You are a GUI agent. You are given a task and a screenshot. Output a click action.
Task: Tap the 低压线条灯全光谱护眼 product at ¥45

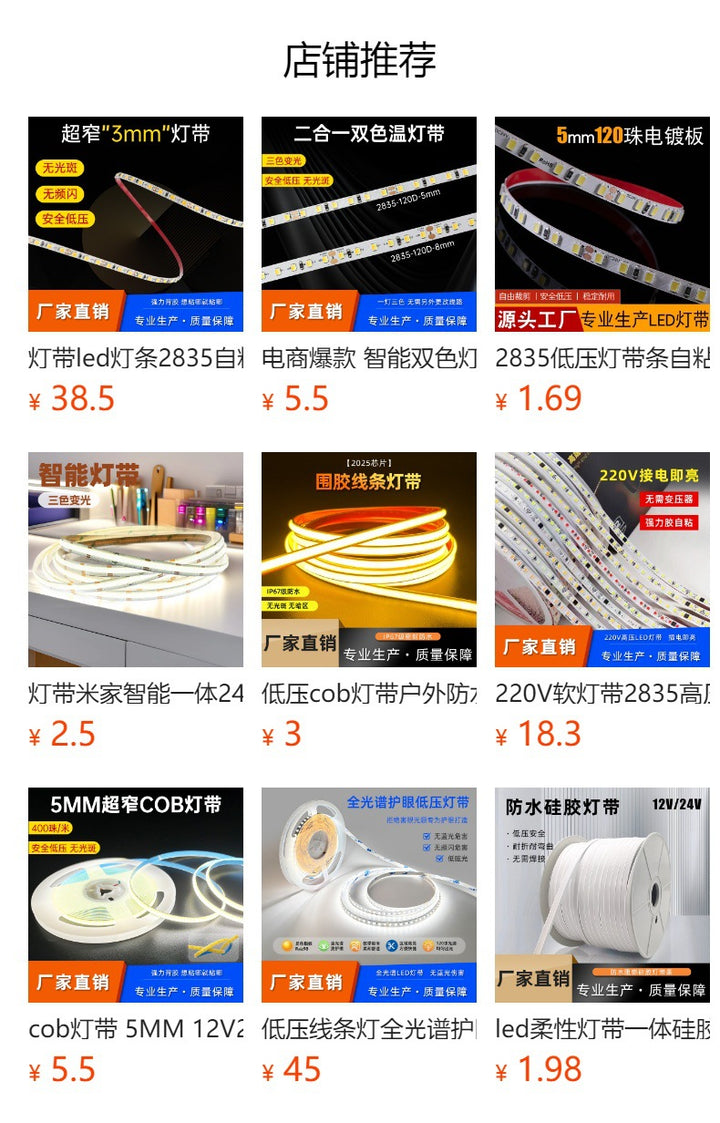point(369,895)
